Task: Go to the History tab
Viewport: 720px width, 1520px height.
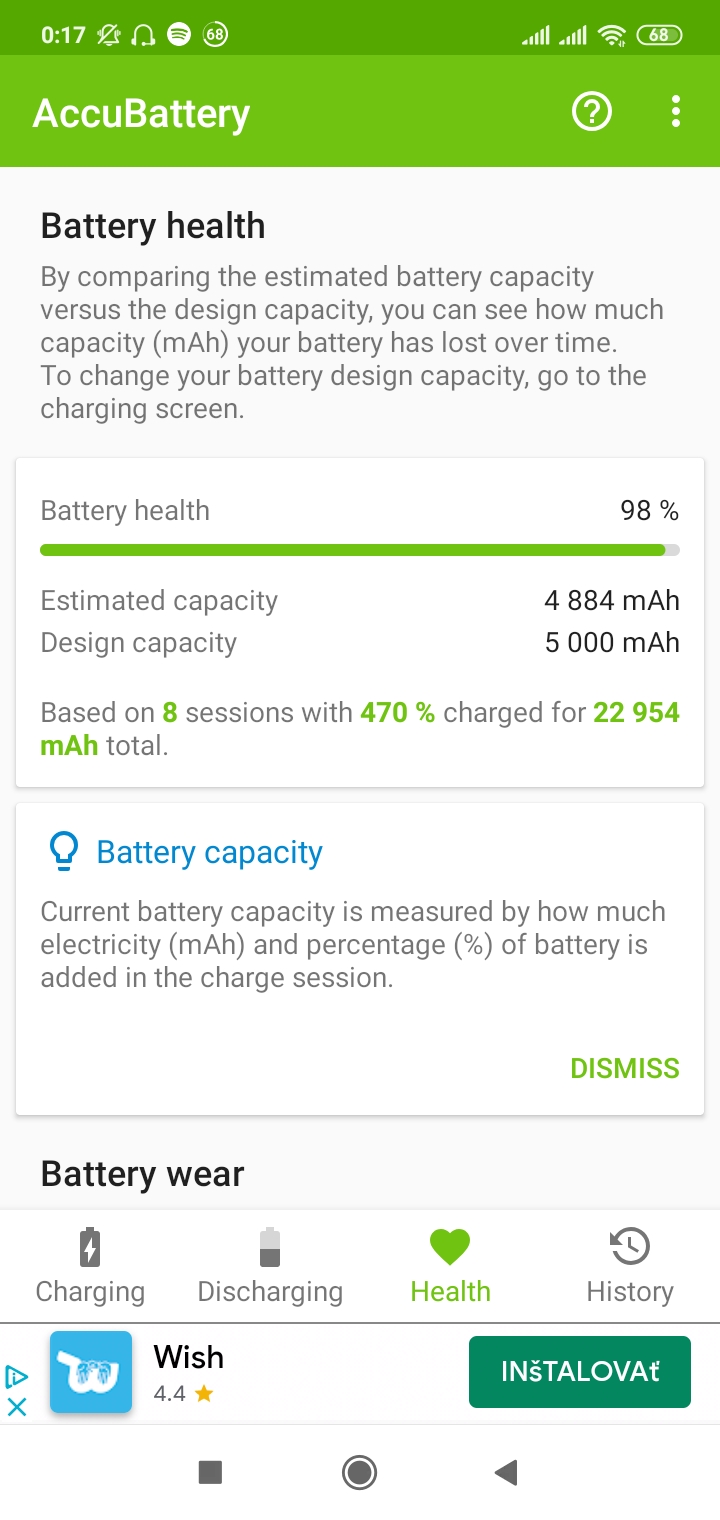Action: (x=630, y=1267)
